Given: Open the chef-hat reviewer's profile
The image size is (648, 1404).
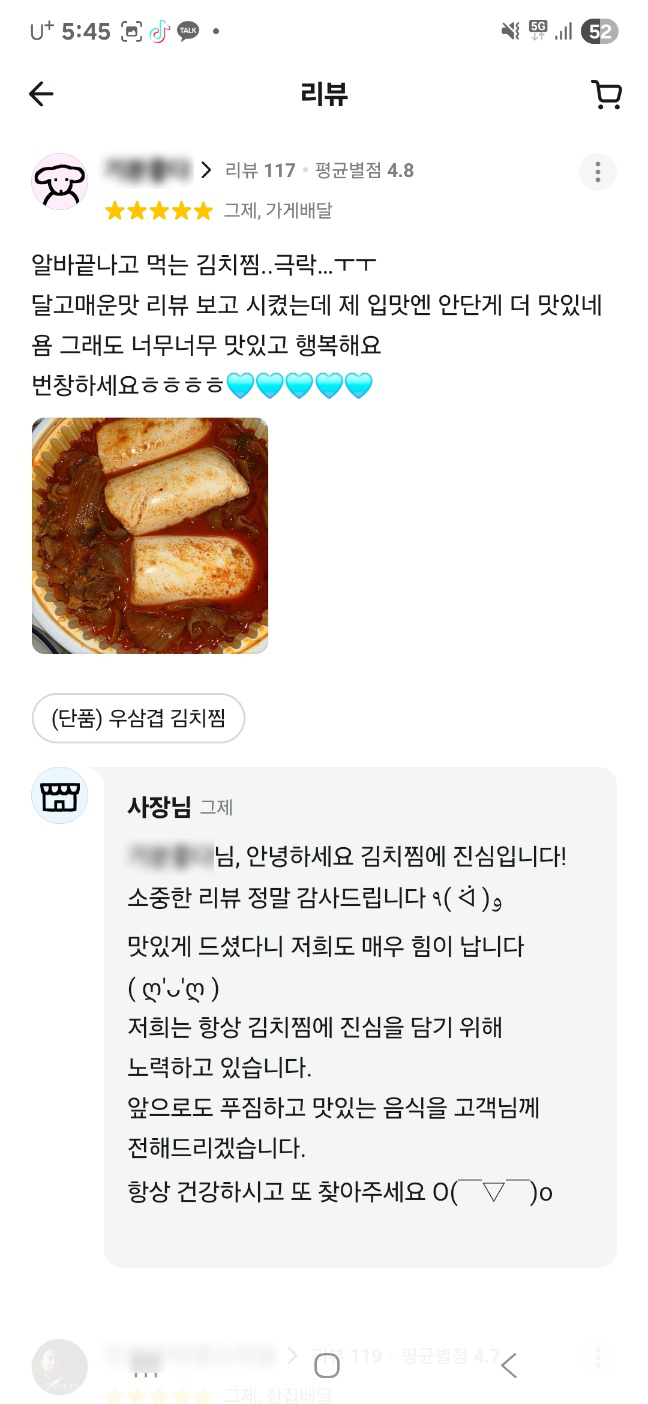Looking at the screenshot, I should (60, 181).
